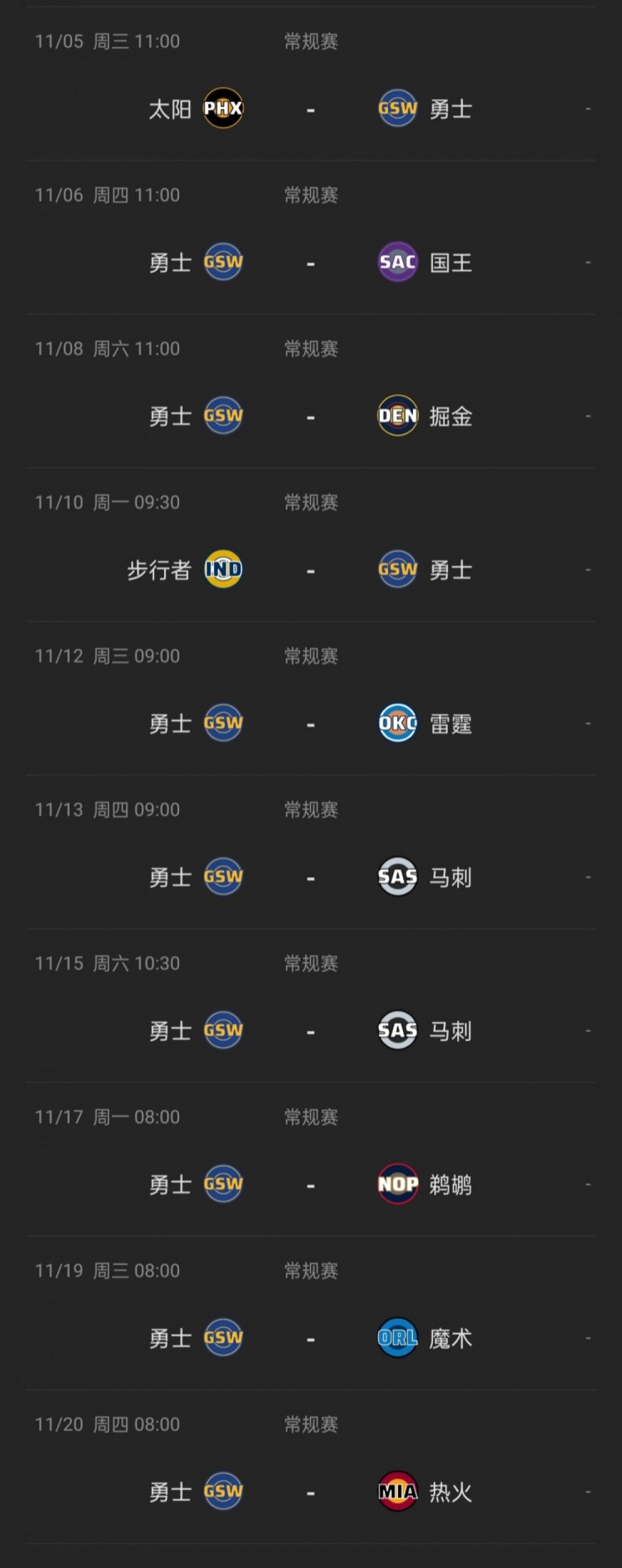Select the 11/17 Warriors vs Pelicans game
The image size is (622, 1568).
tap(310, 1185)
